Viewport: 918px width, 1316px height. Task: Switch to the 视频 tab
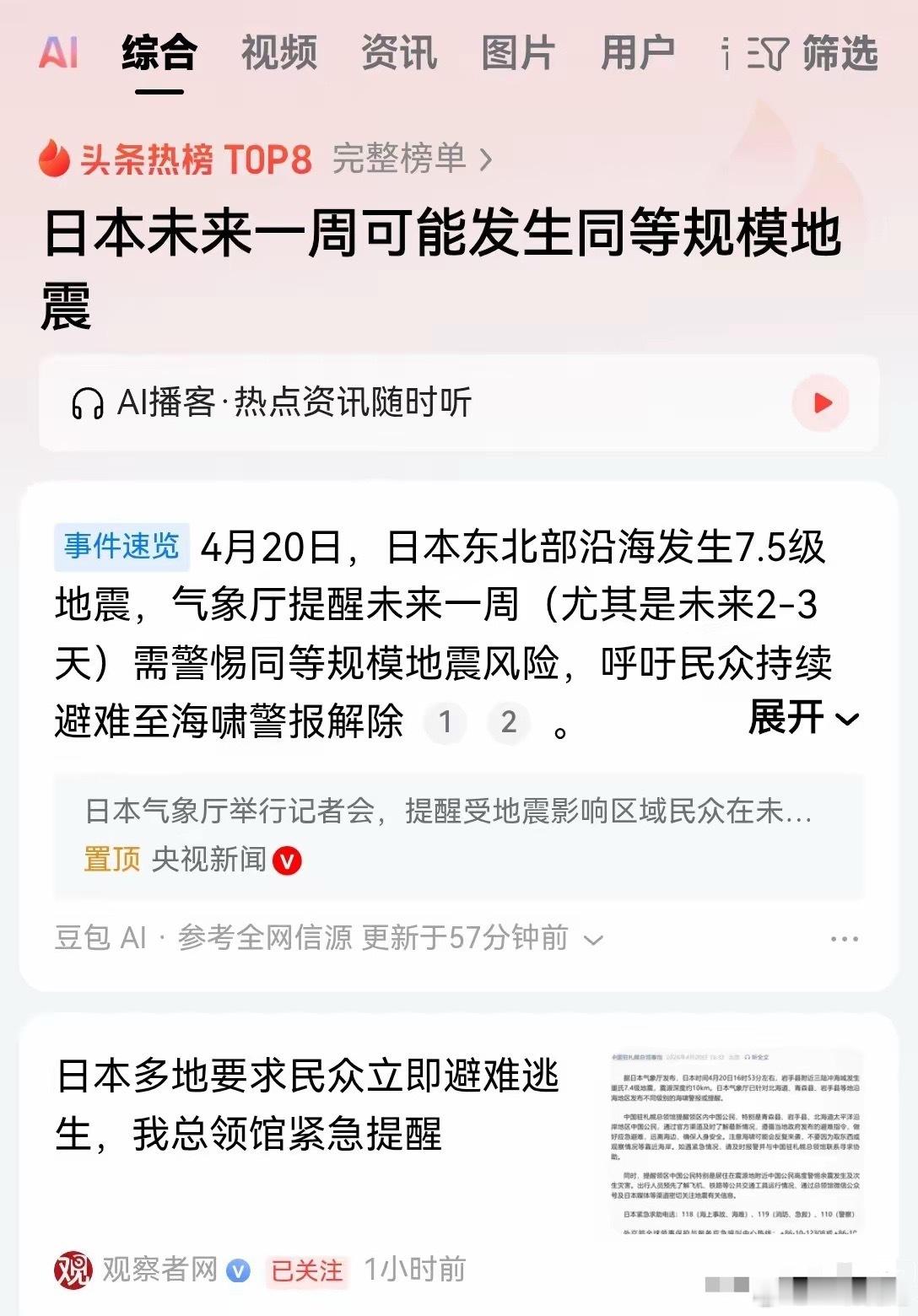pos(278,53)
